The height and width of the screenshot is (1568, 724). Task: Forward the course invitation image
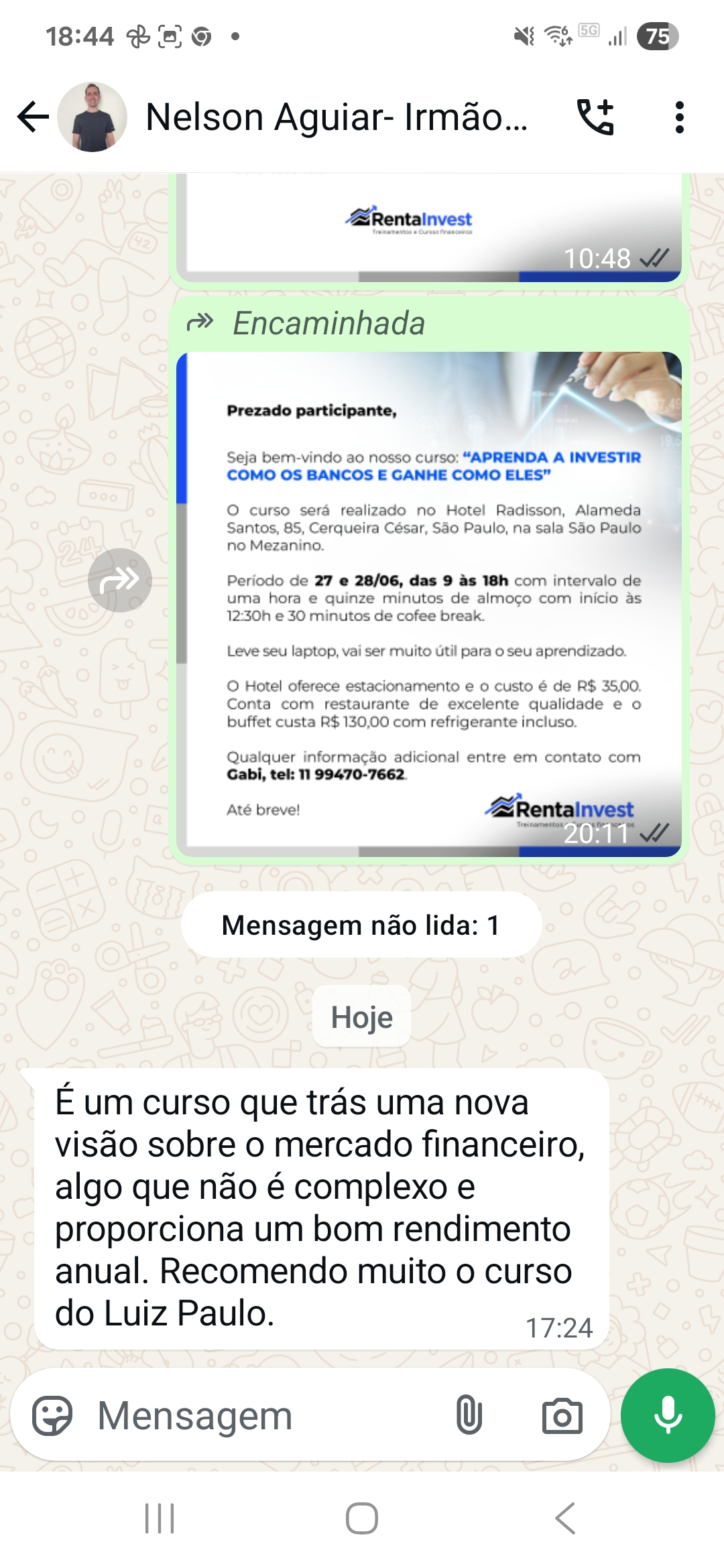[119, 580]
